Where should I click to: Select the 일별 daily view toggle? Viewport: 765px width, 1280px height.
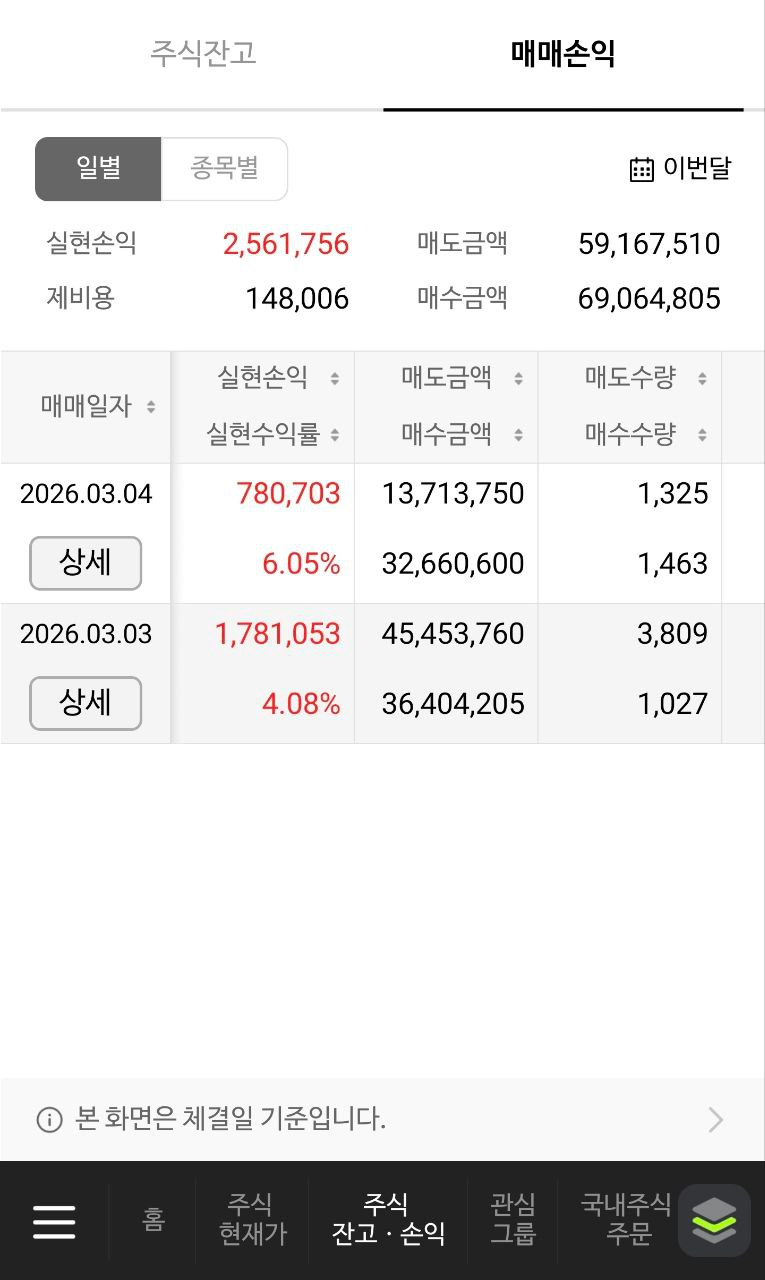[97, 169]
